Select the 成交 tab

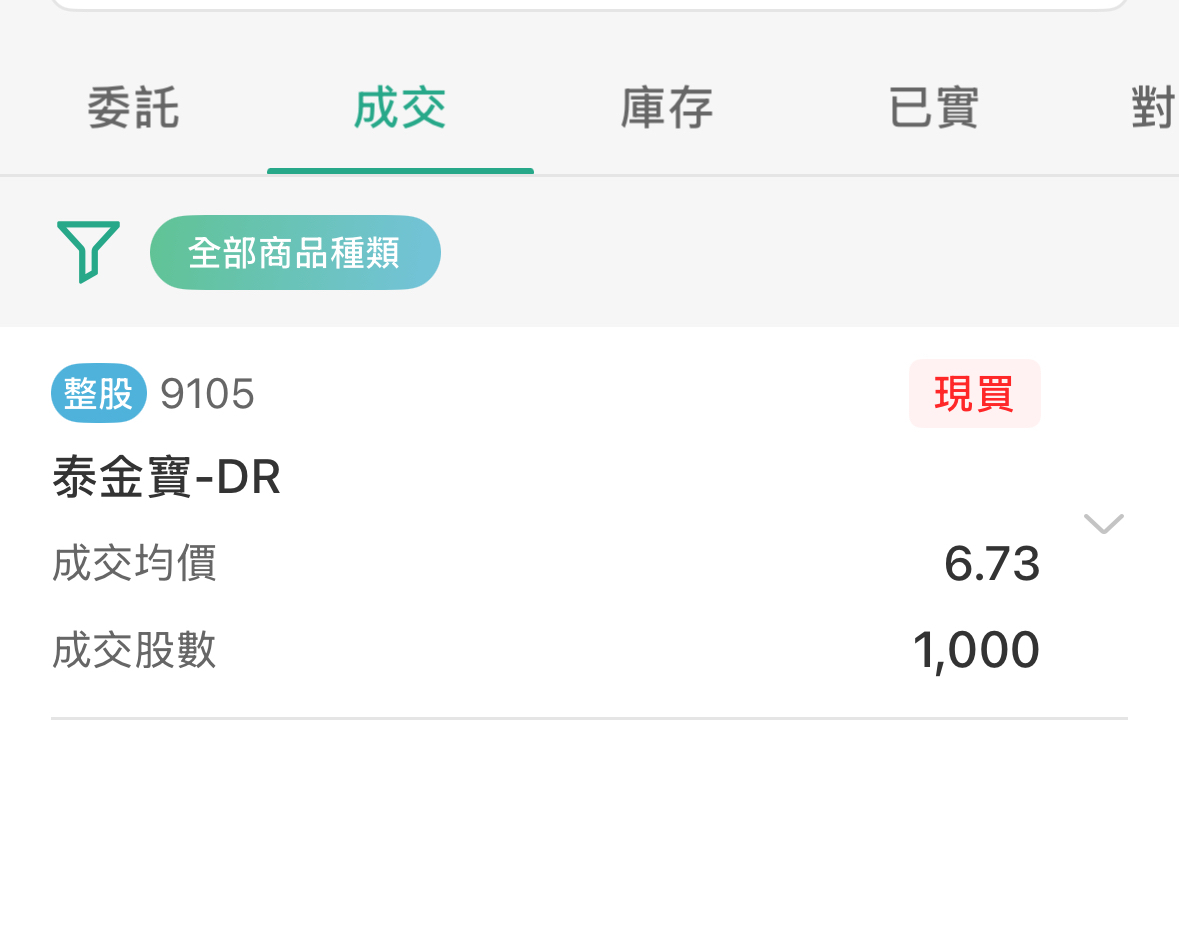coord(400,108)
